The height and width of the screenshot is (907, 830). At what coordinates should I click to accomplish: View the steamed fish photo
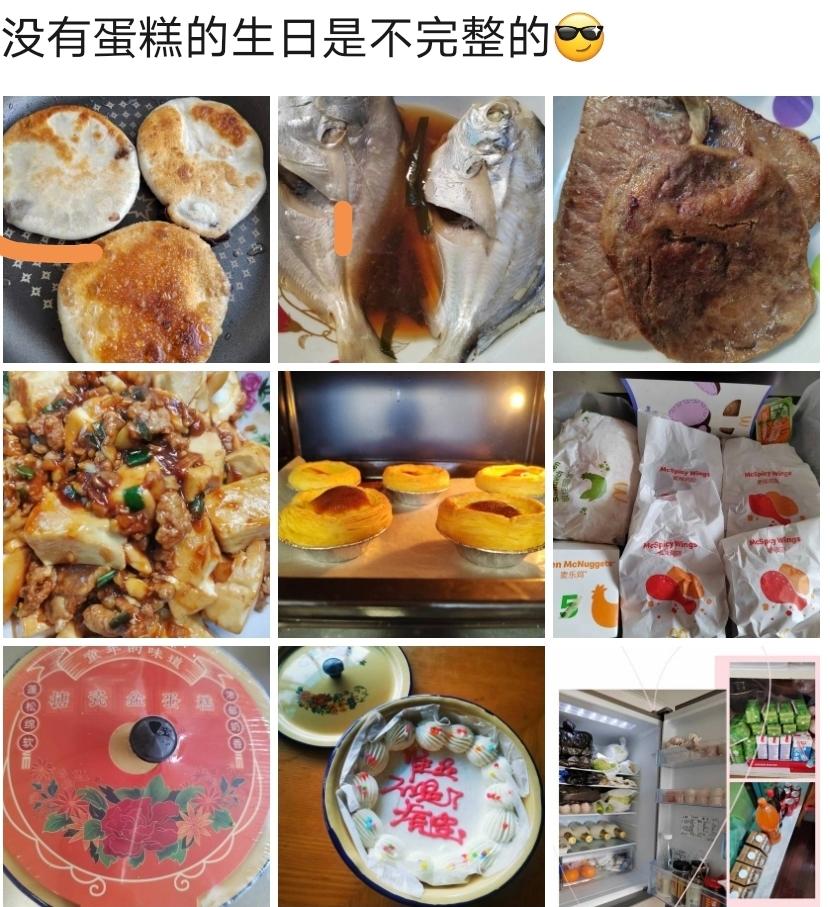(x=411, y=229)
